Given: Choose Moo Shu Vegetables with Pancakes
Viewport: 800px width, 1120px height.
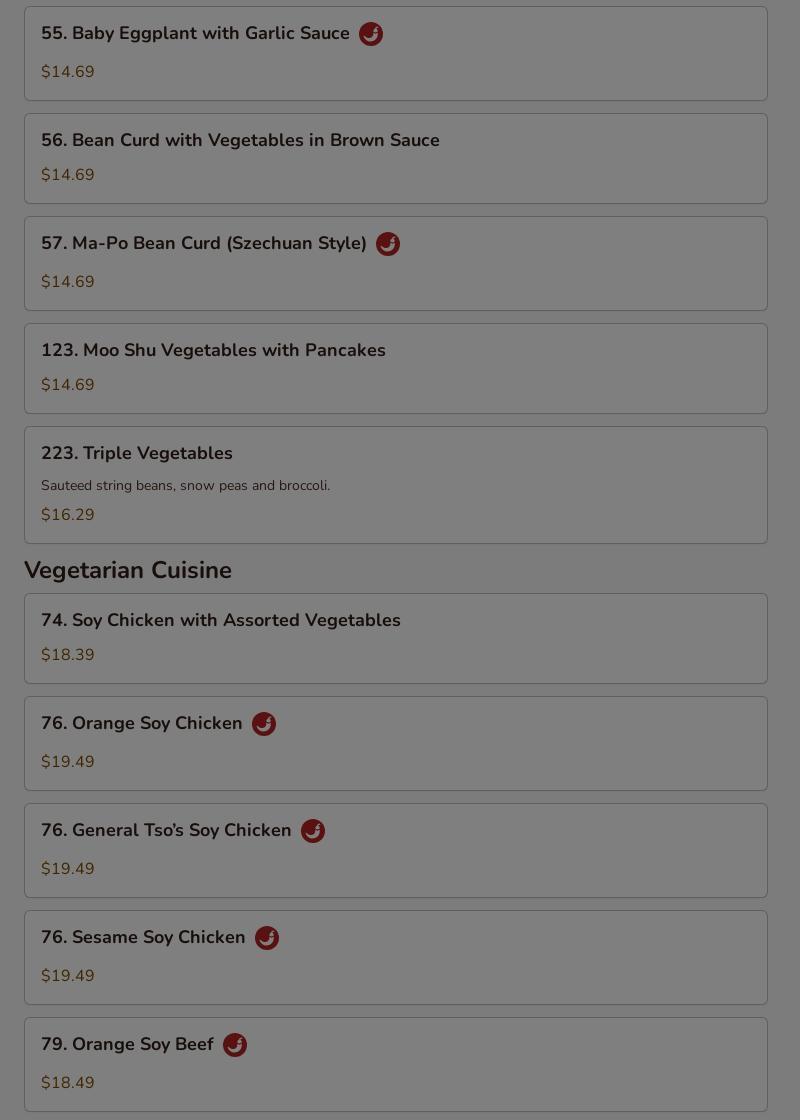Looking at the screenshot, I should pos(395,368).
